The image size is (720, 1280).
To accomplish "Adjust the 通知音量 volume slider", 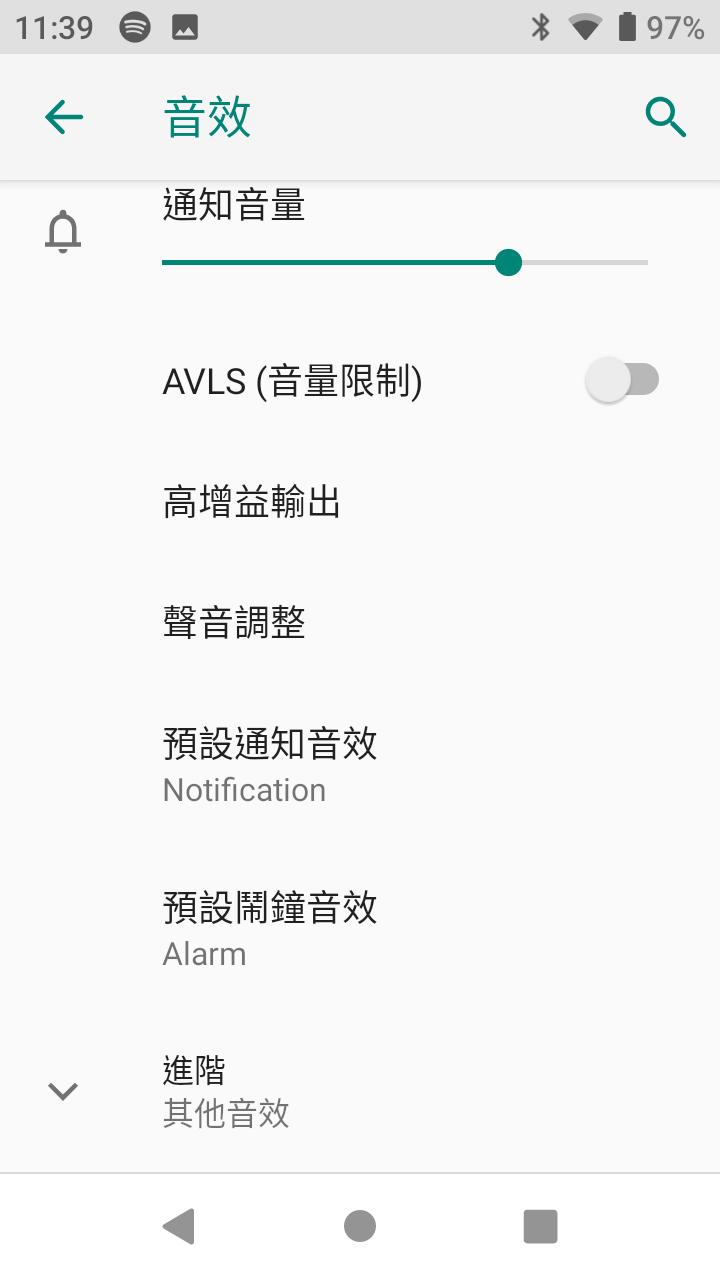I will pos(508,262).
